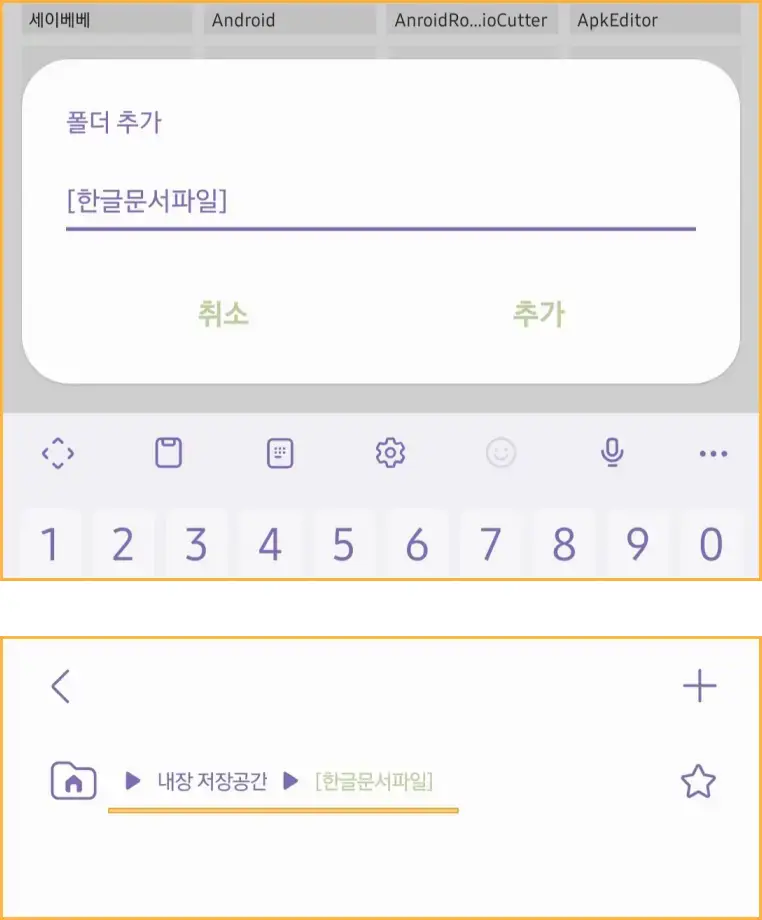Open keyboard settings via gear icon
Viewport: 762px width, 920px height.
click(389, 452)
